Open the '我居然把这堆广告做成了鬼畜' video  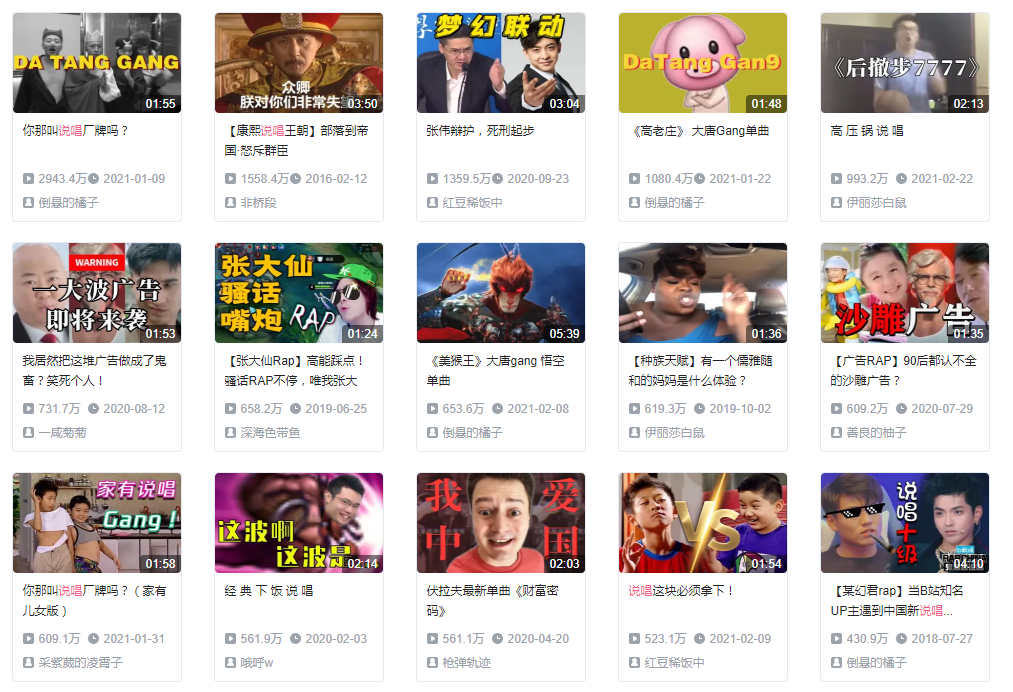(97, 293)
